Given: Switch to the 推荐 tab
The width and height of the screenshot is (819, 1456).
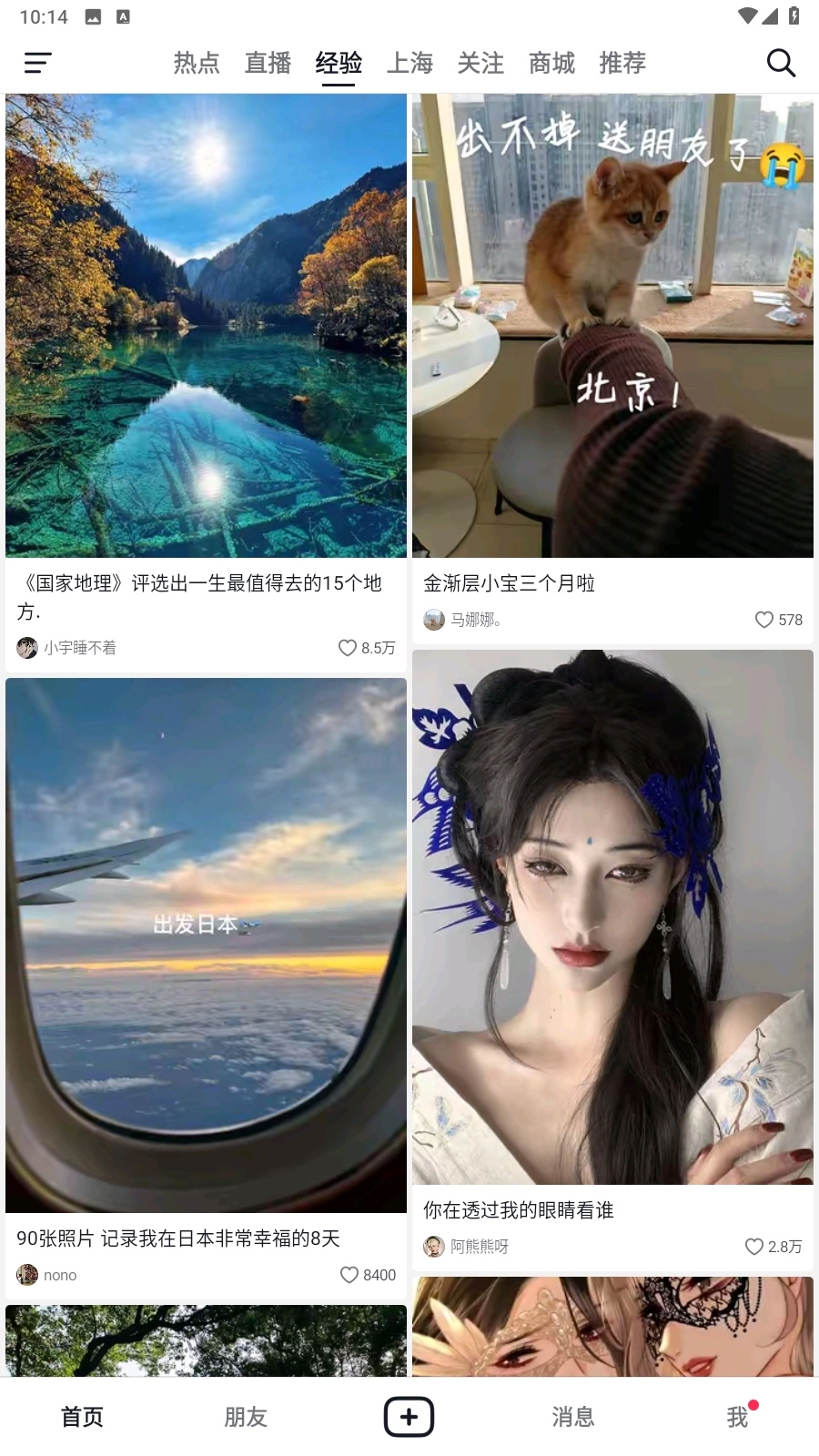Looking at the screenshot, I should click(622, 63).
